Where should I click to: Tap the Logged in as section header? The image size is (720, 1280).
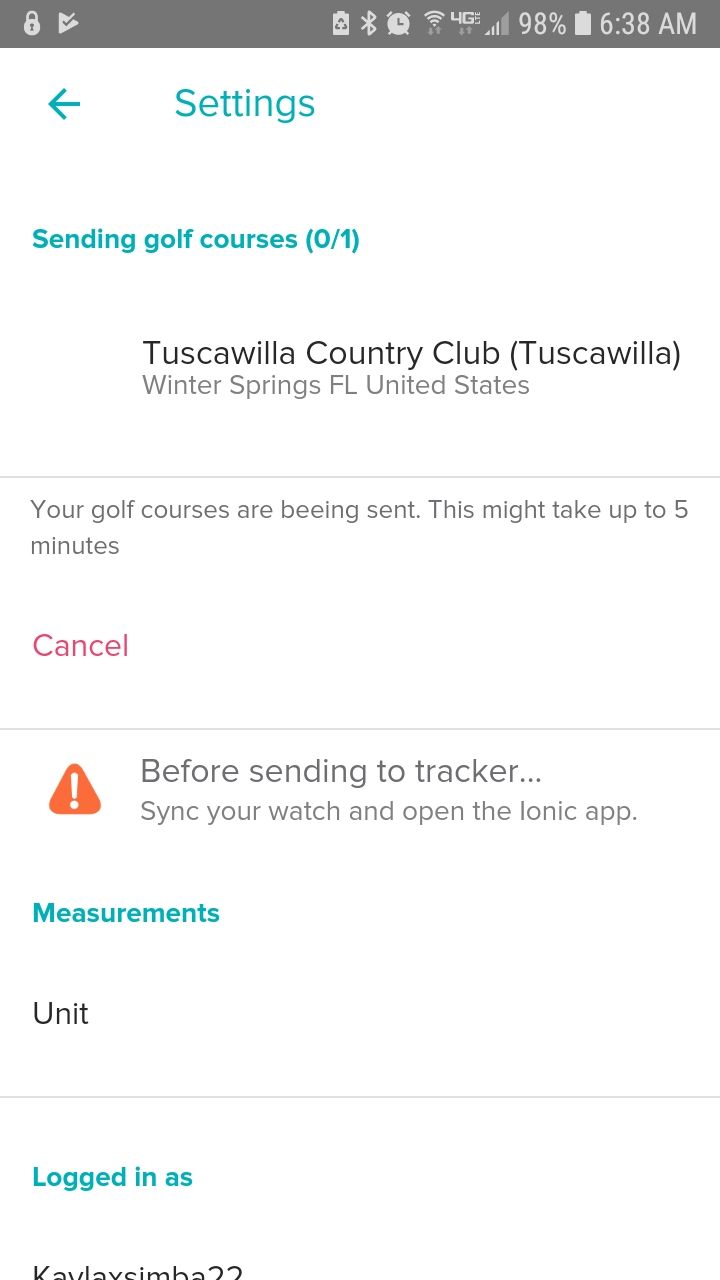[x=112, y=1177]
